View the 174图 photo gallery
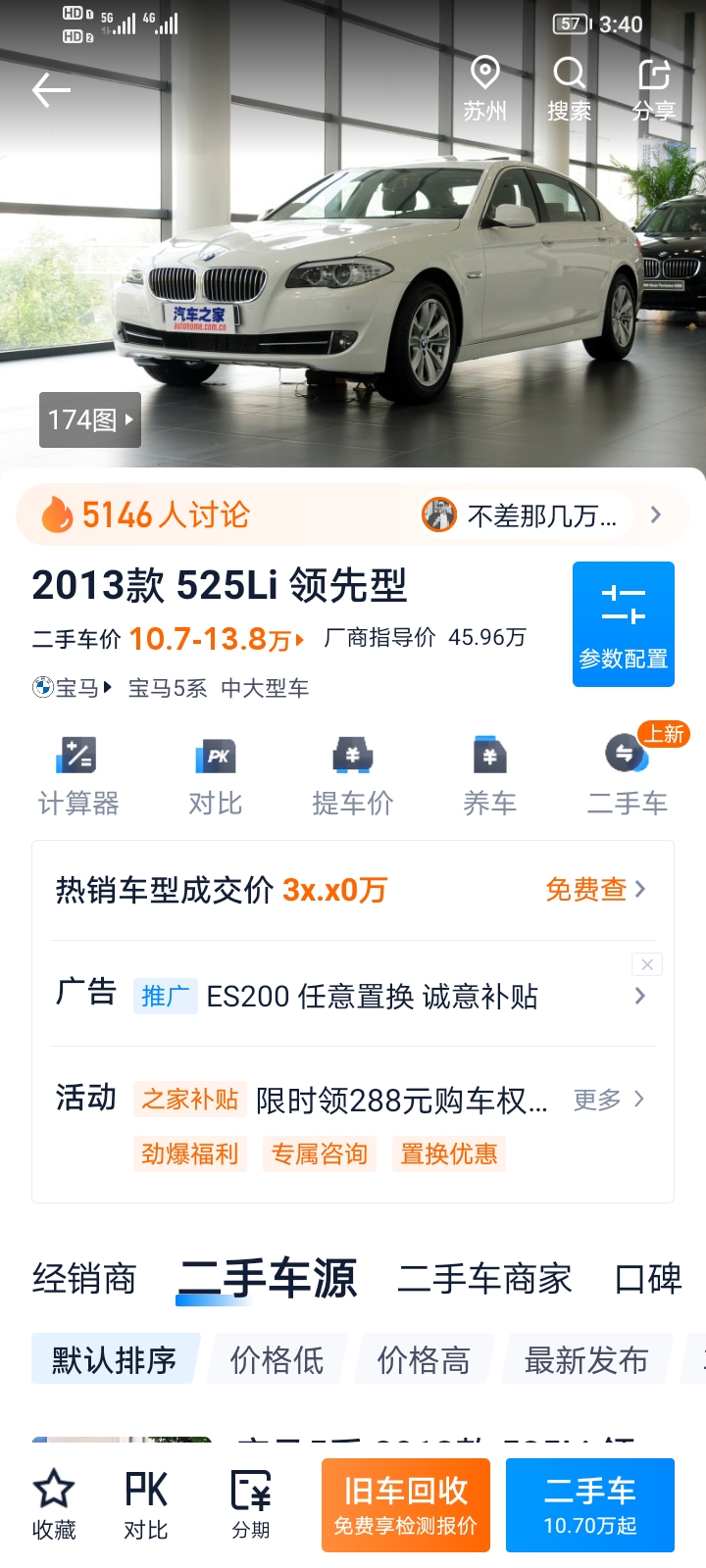Viewport: 706px width, 1568px height. pyautogui.click(x=90, y=419)
